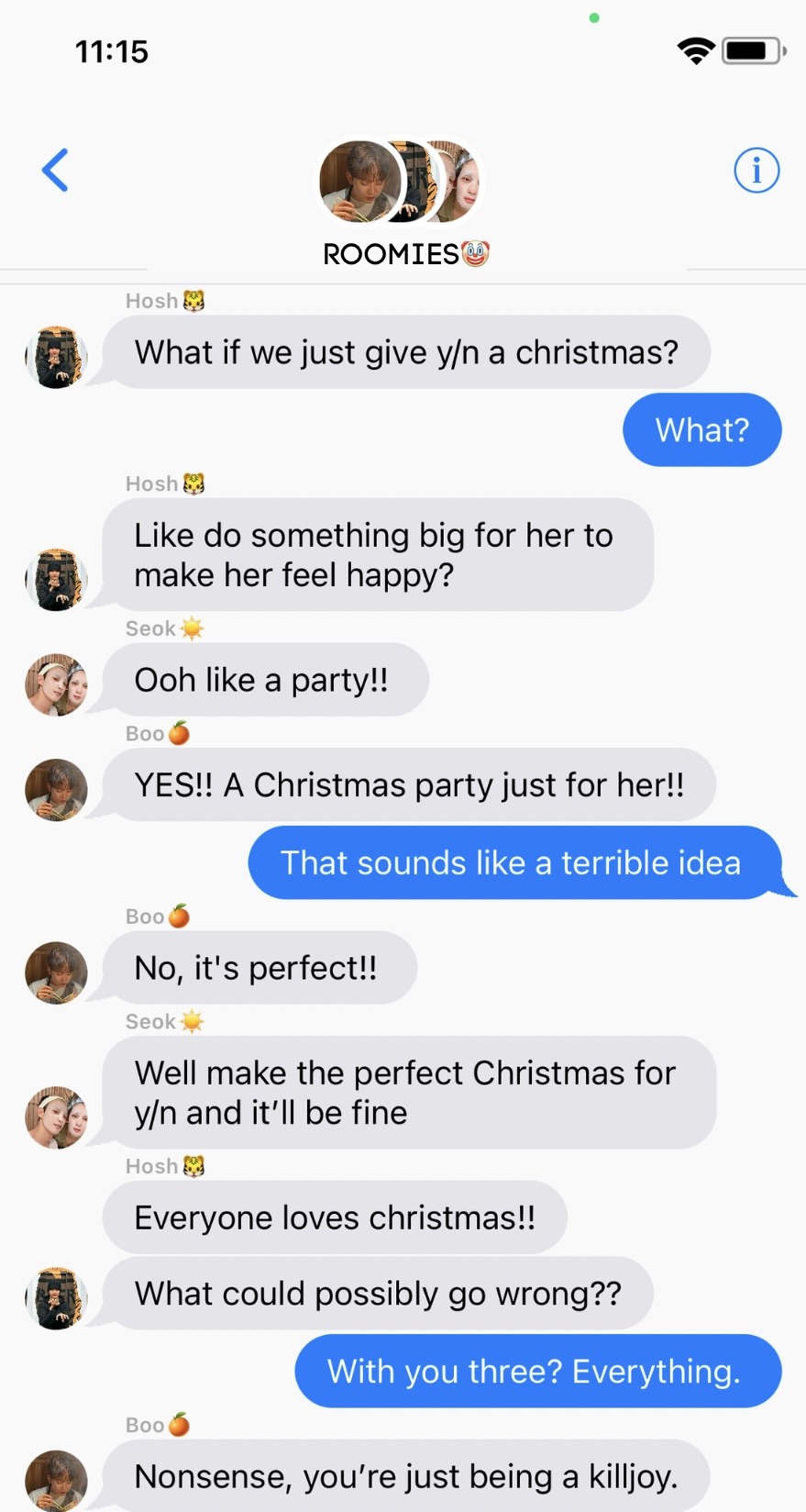This screenshot has width=806, height=1512.
Task: View Hosh's avatar beside the christmas question
Action: (56, 357)
